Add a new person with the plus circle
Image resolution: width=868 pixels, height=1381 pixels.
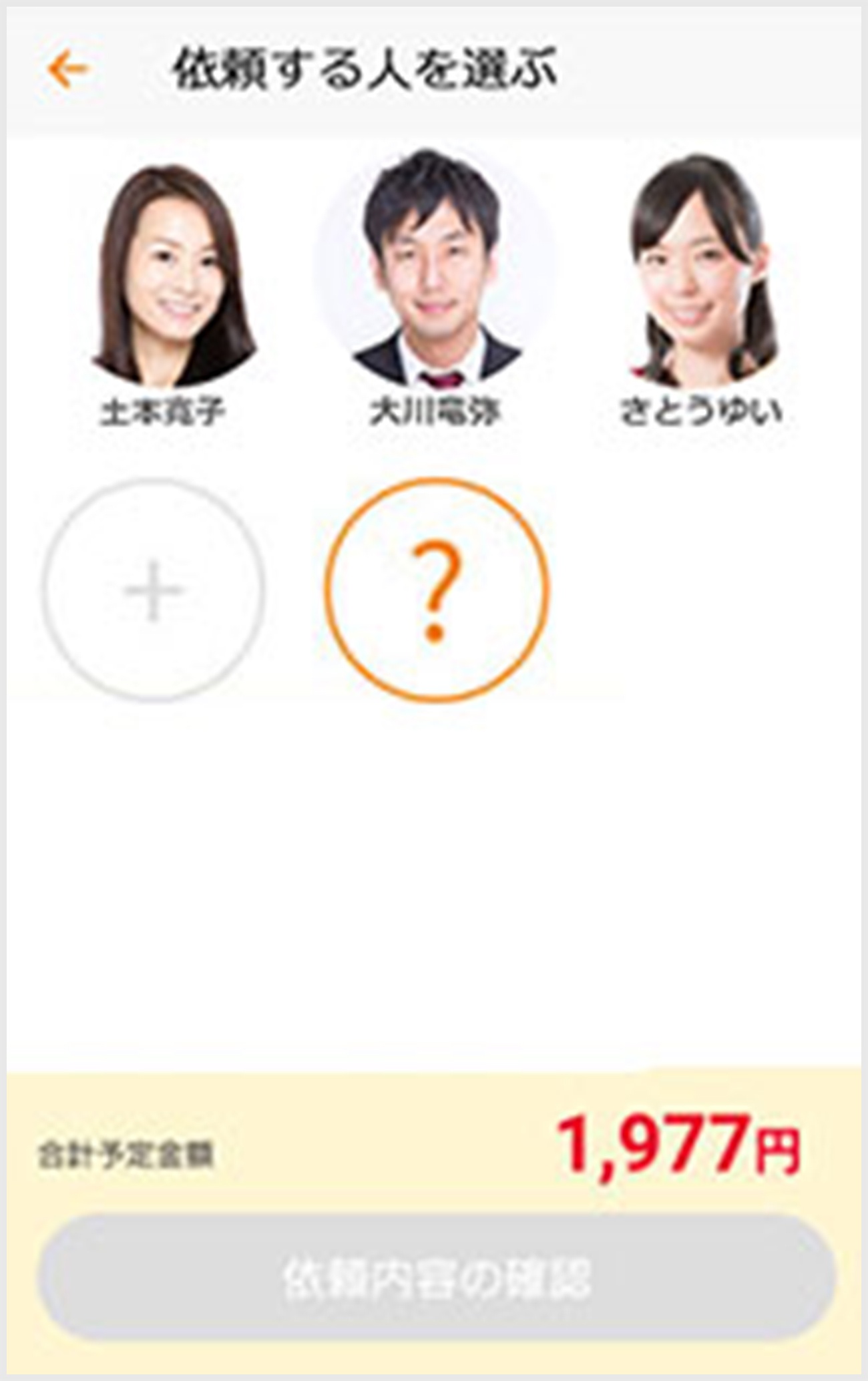[154, 590]
